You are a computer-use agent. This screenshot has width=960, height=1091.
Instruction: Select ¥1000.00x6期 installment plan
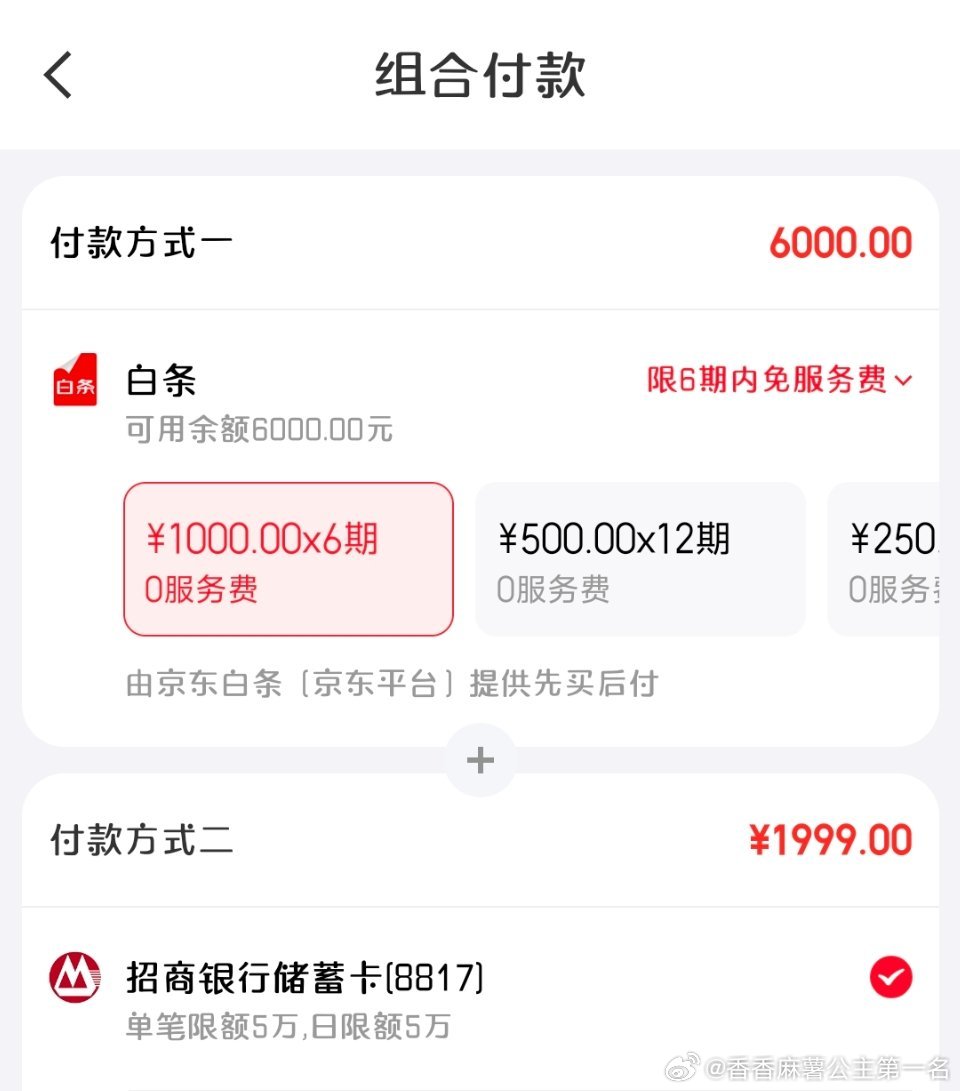pyautogui.click(x=288, y=559)
